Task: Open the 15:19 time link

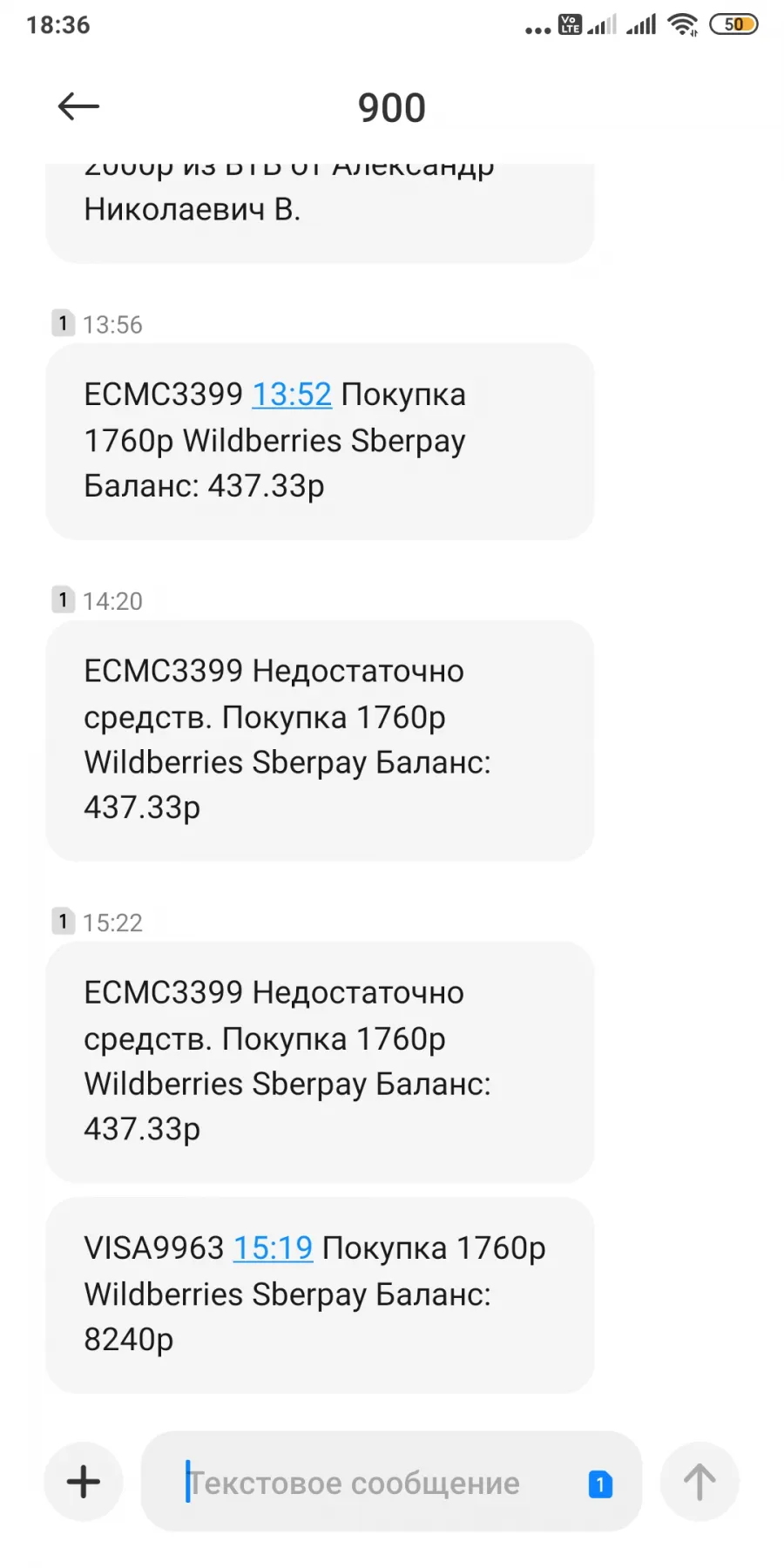Action: click(x=273, y=1248)
